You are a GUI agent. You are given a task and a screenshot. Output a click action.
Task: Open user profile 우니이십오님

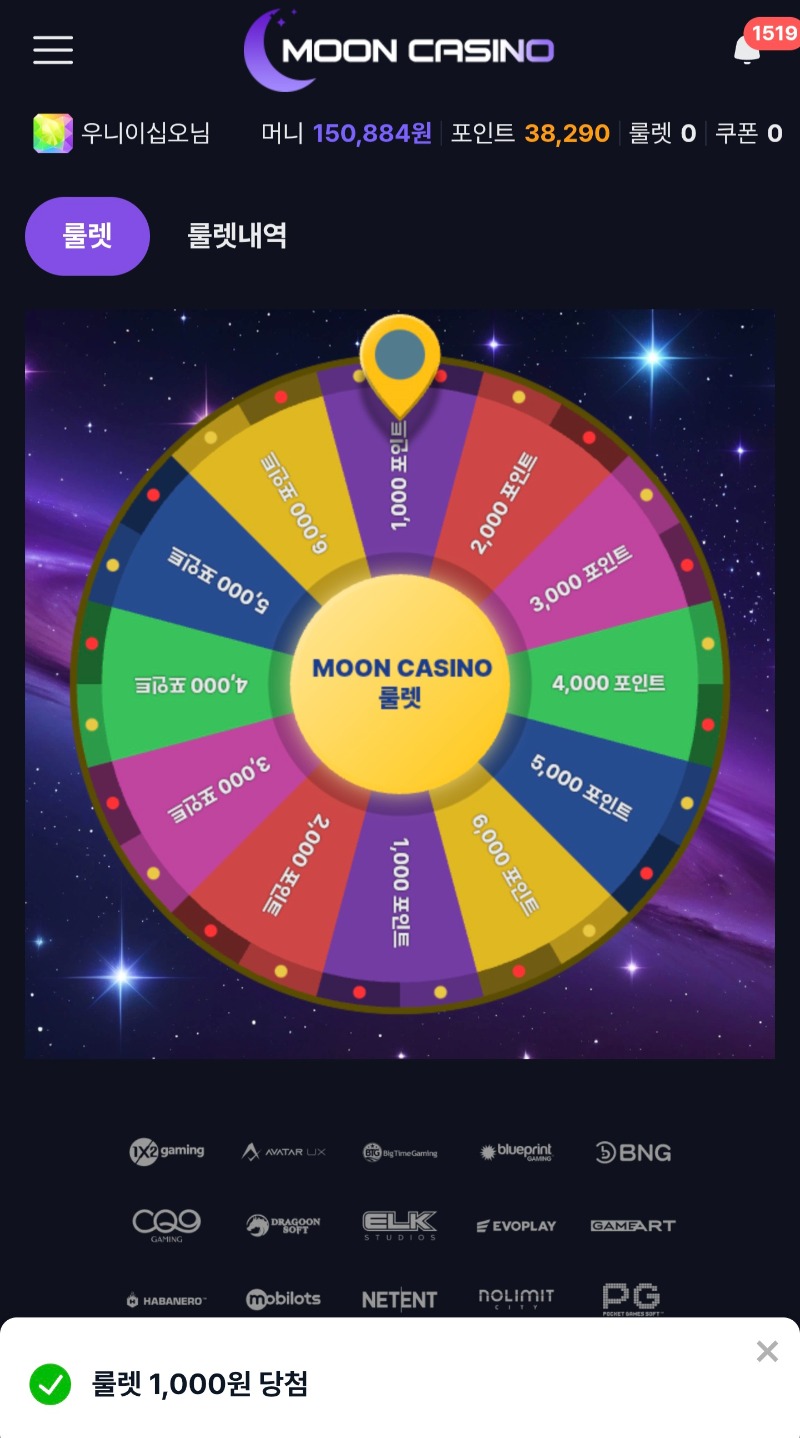tap(122, 133)
